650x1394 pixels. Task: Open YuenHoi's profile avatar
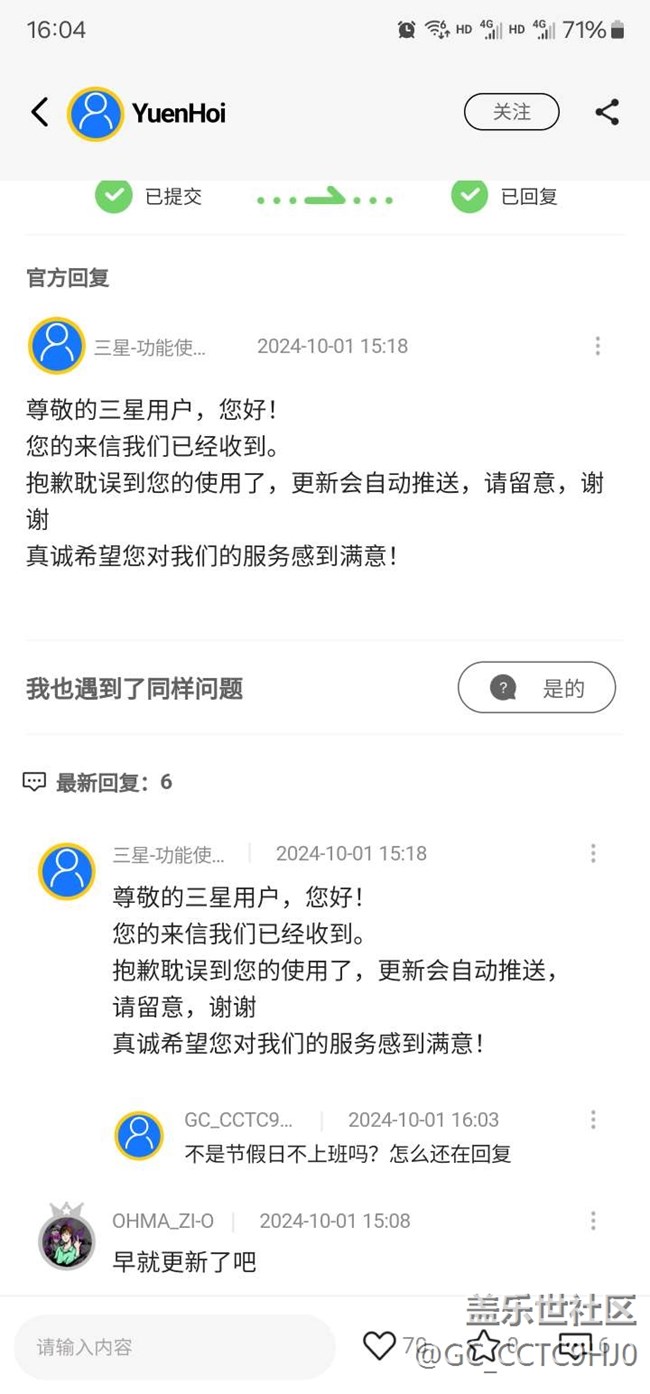[x=95, y=113]
